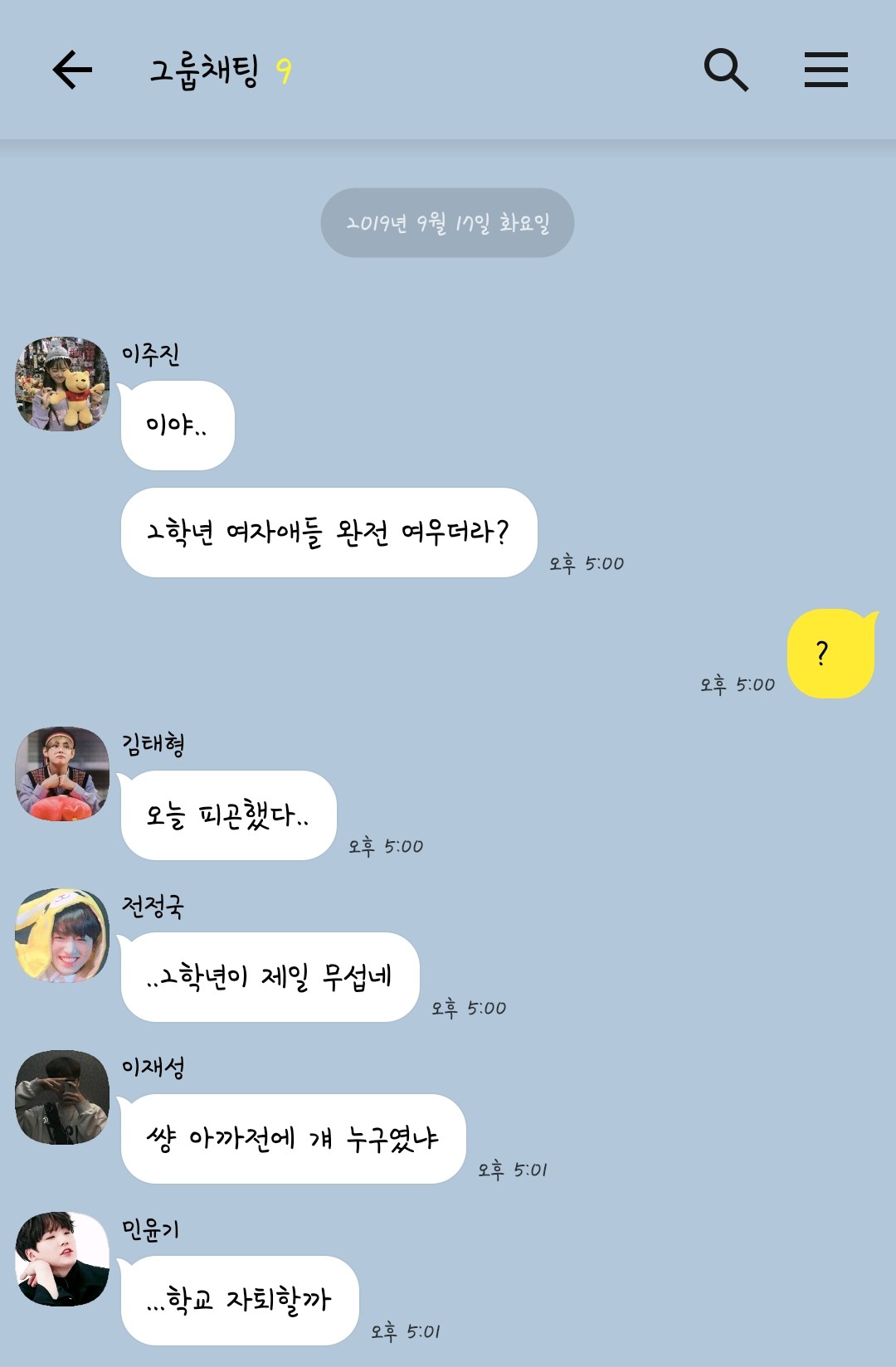
Task: Go back from the 그룹채팅 chat
Action: coord(72,70)
